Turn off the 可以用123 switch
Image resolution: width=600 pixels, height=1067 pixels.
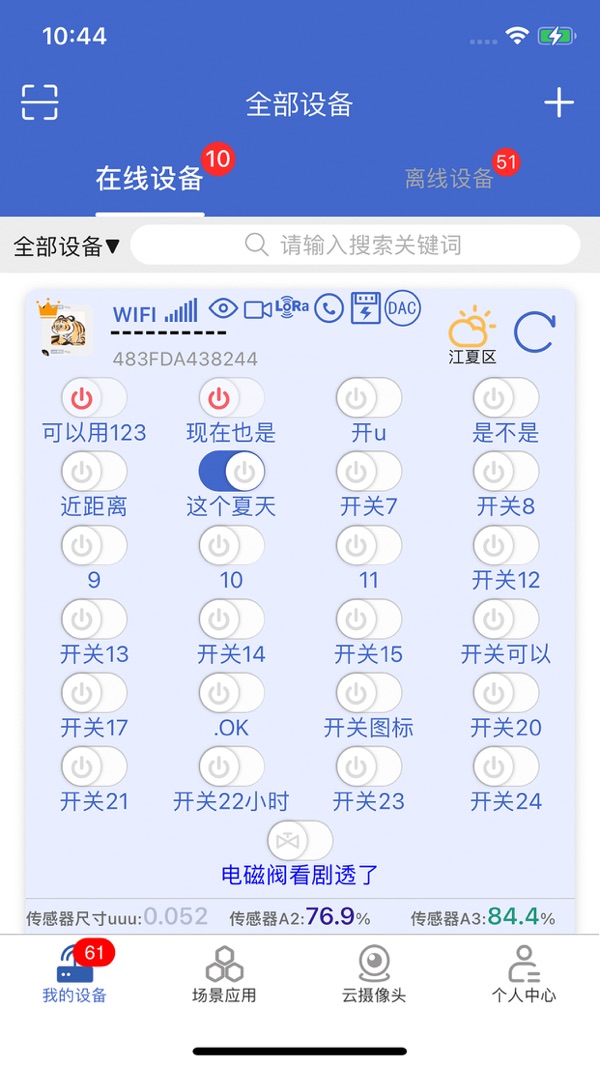94,398
